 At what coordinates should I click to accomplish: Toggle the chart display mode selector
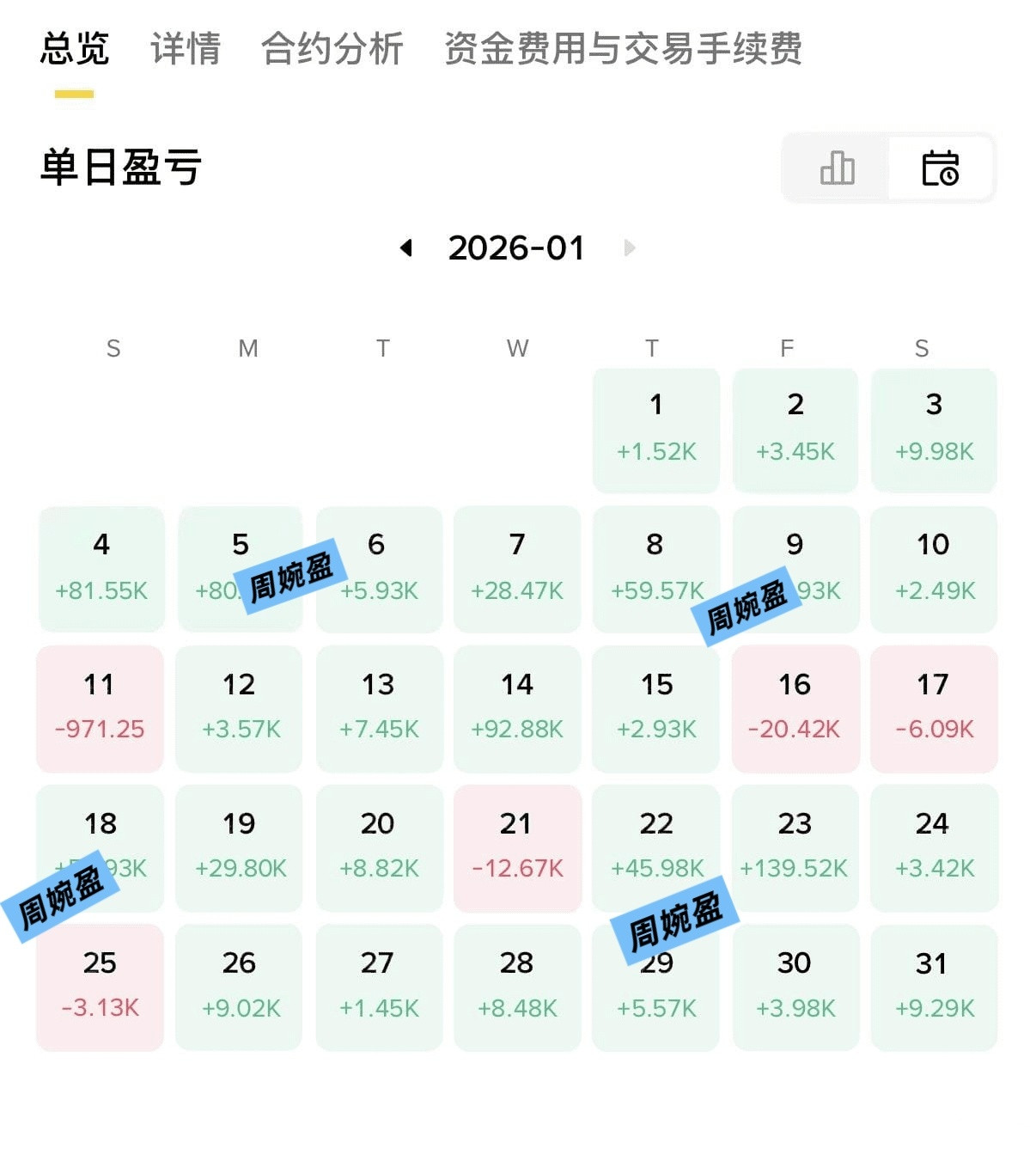[889, 168]
